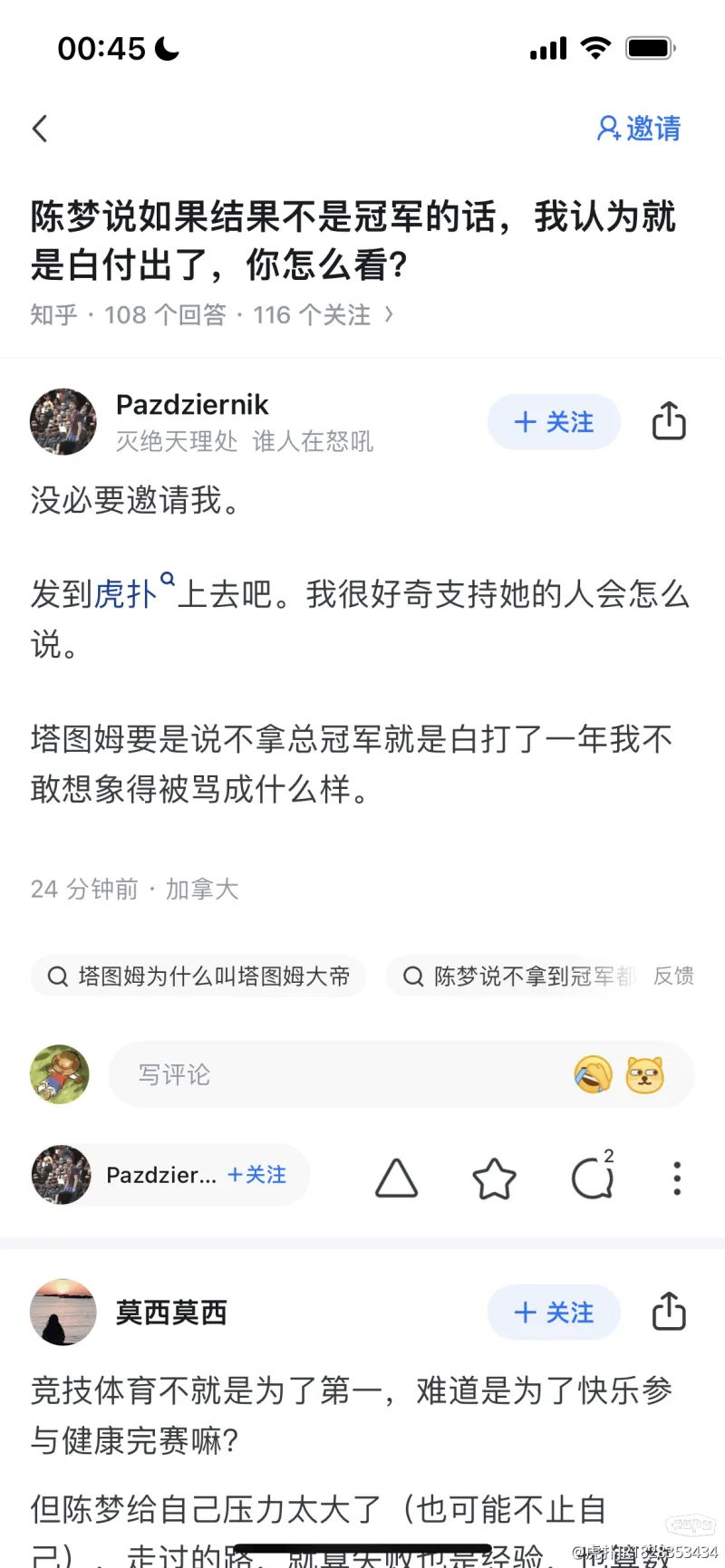Follow Pazdzier... in the bottom action bar
This screenshot has width=725, height=1568.
pyautogui.click(x=256, y=1175)
